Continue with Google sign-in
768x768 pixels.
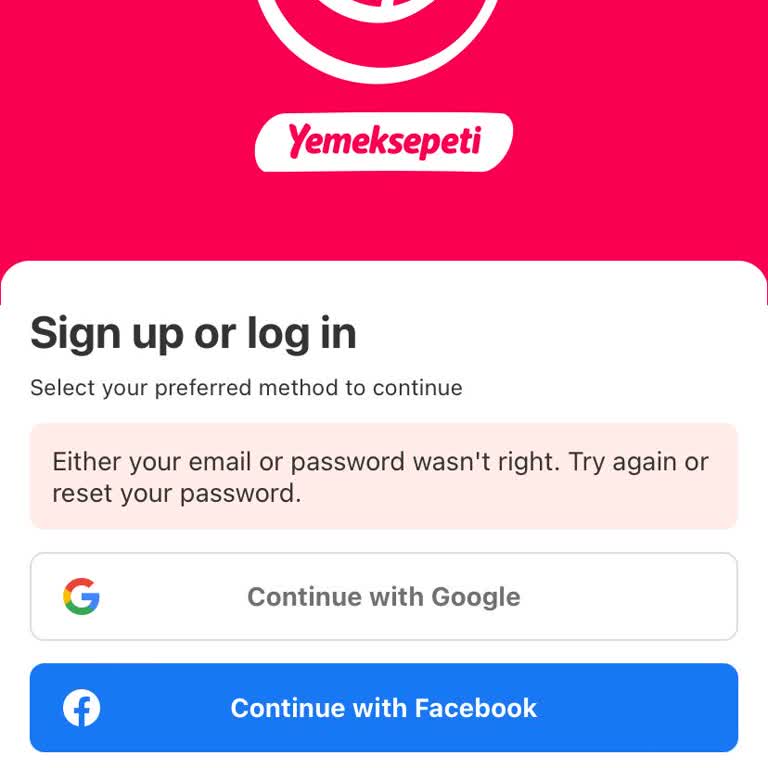[384, 597]
